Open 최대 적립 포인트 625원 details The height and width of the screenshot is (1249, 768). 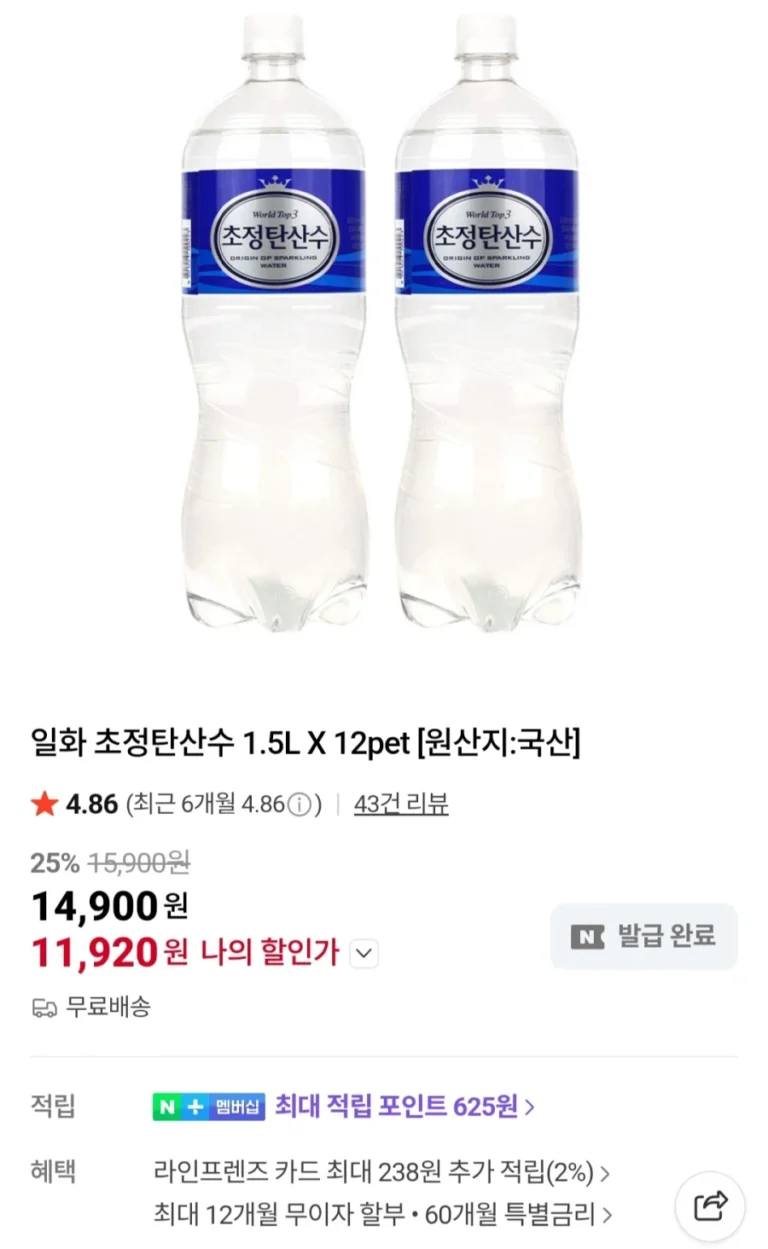pyautogui.click(x=404, y=1106)
